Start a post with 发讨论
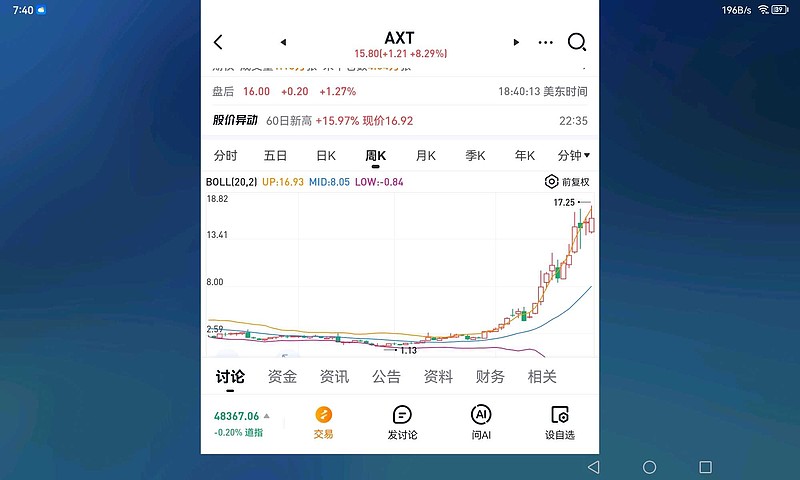Viewport: 800px width, 480px height. click(402, 422)
